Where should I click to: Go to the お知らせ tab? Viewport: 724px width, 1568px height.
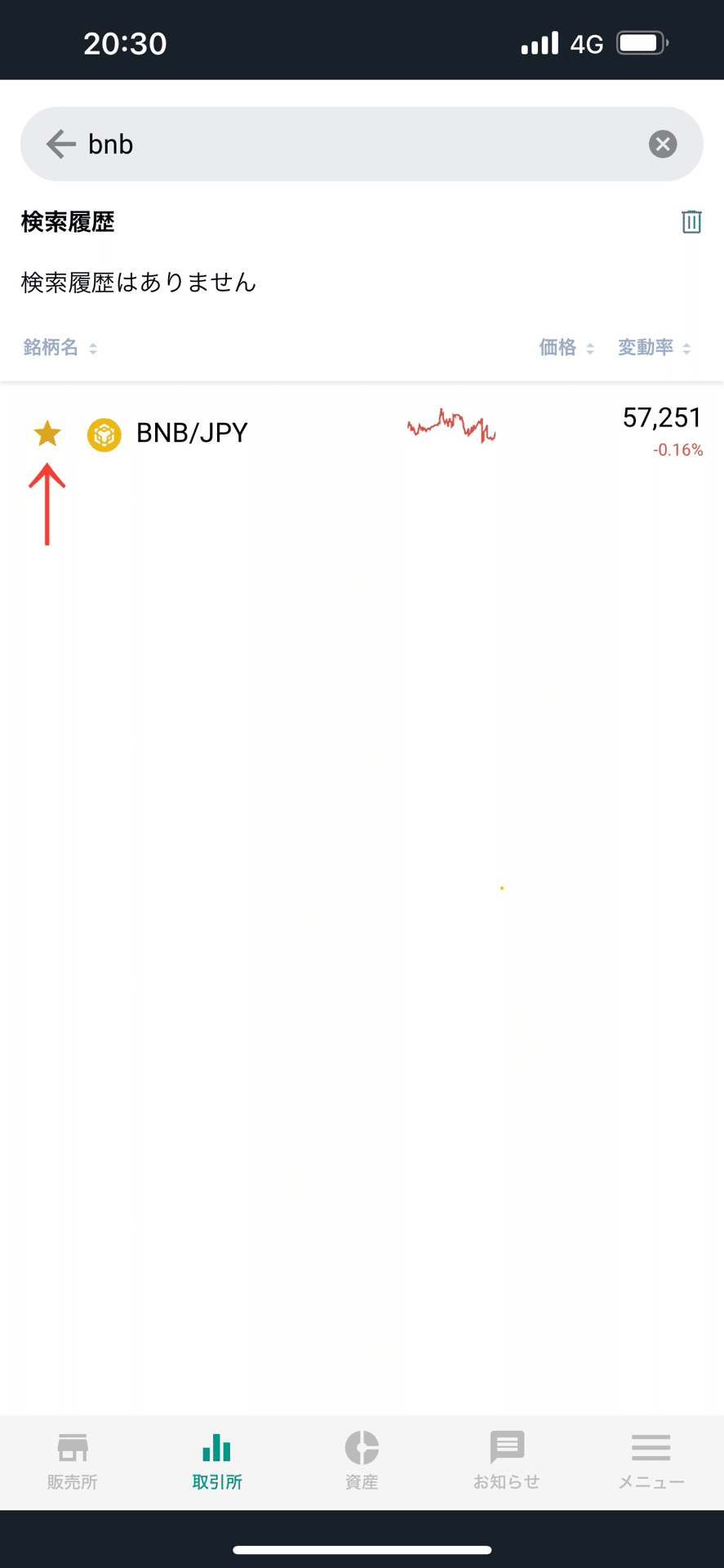pos(507,1461)
